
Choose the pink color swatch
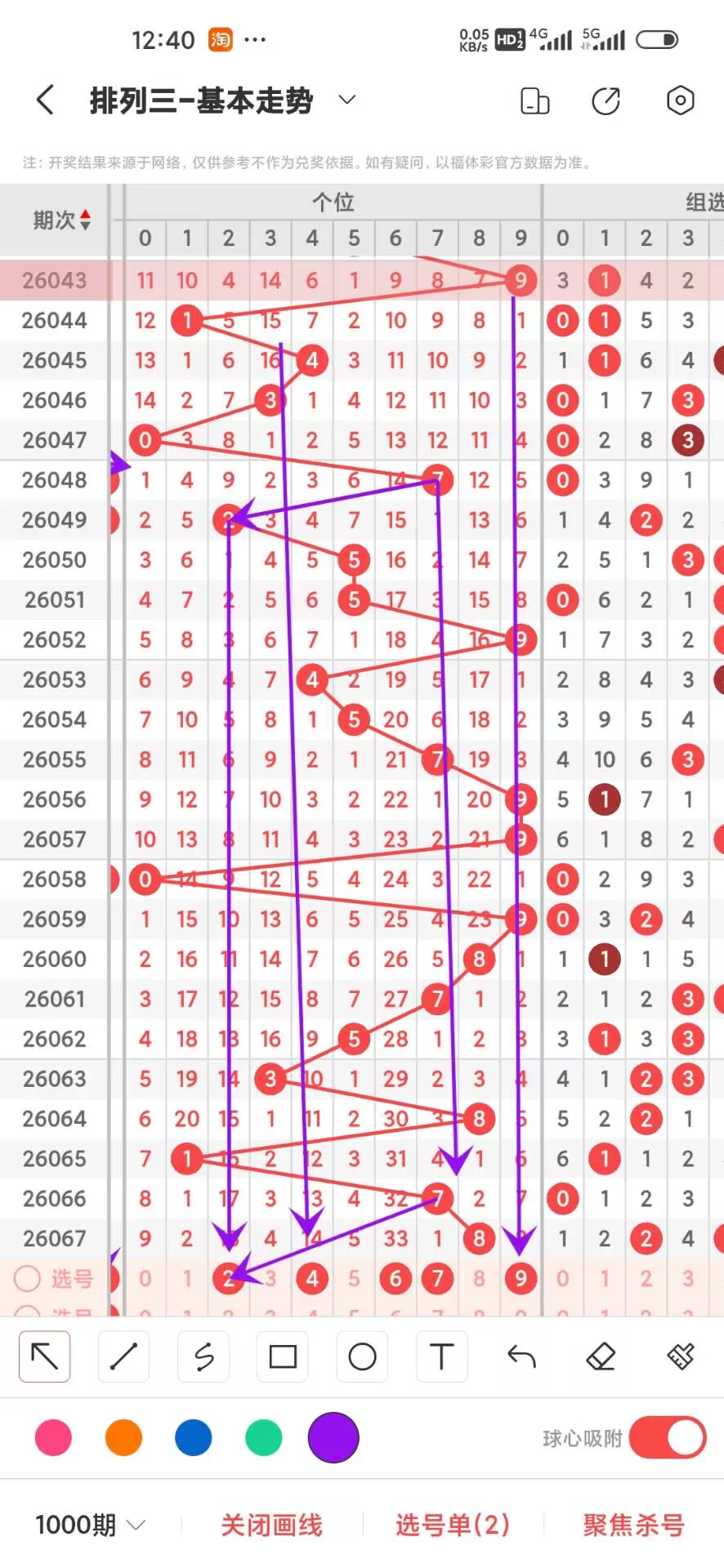pyautogui.click(x=53, y=1438)
